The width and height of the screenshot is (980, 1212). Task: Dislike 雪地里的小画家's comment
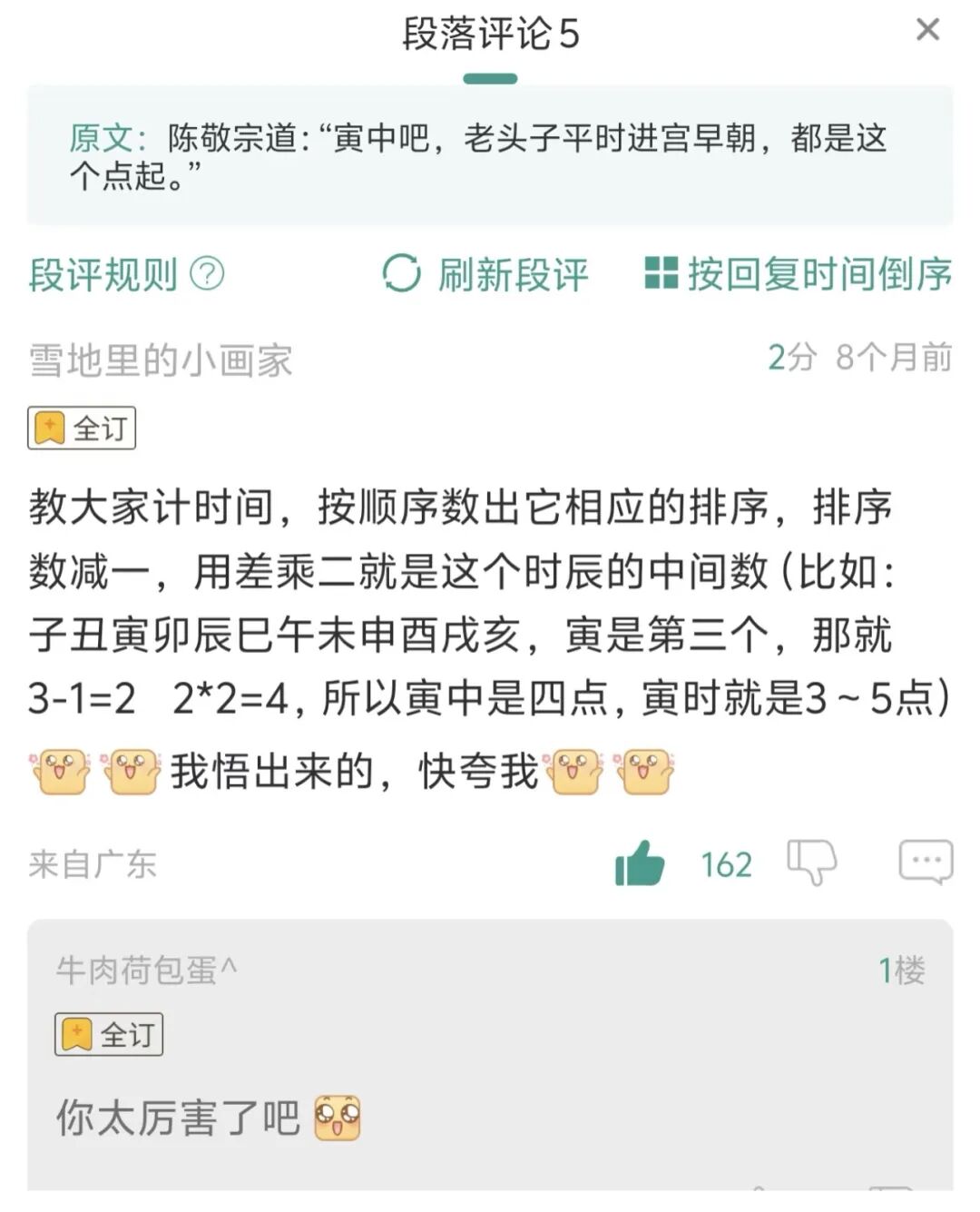coord(811,862)
